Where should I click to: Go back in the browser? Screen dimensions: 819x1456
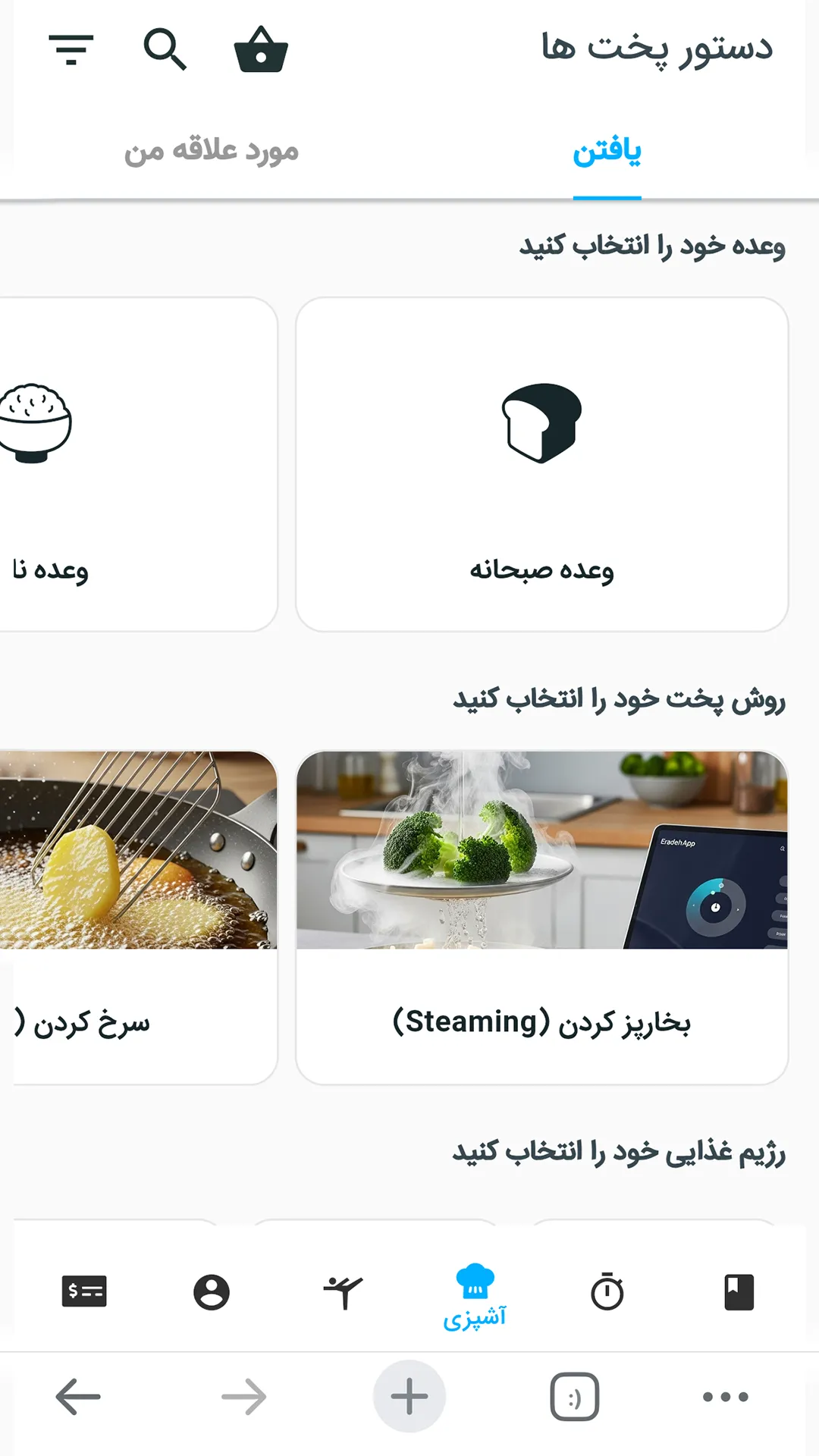pos(78,1396)
